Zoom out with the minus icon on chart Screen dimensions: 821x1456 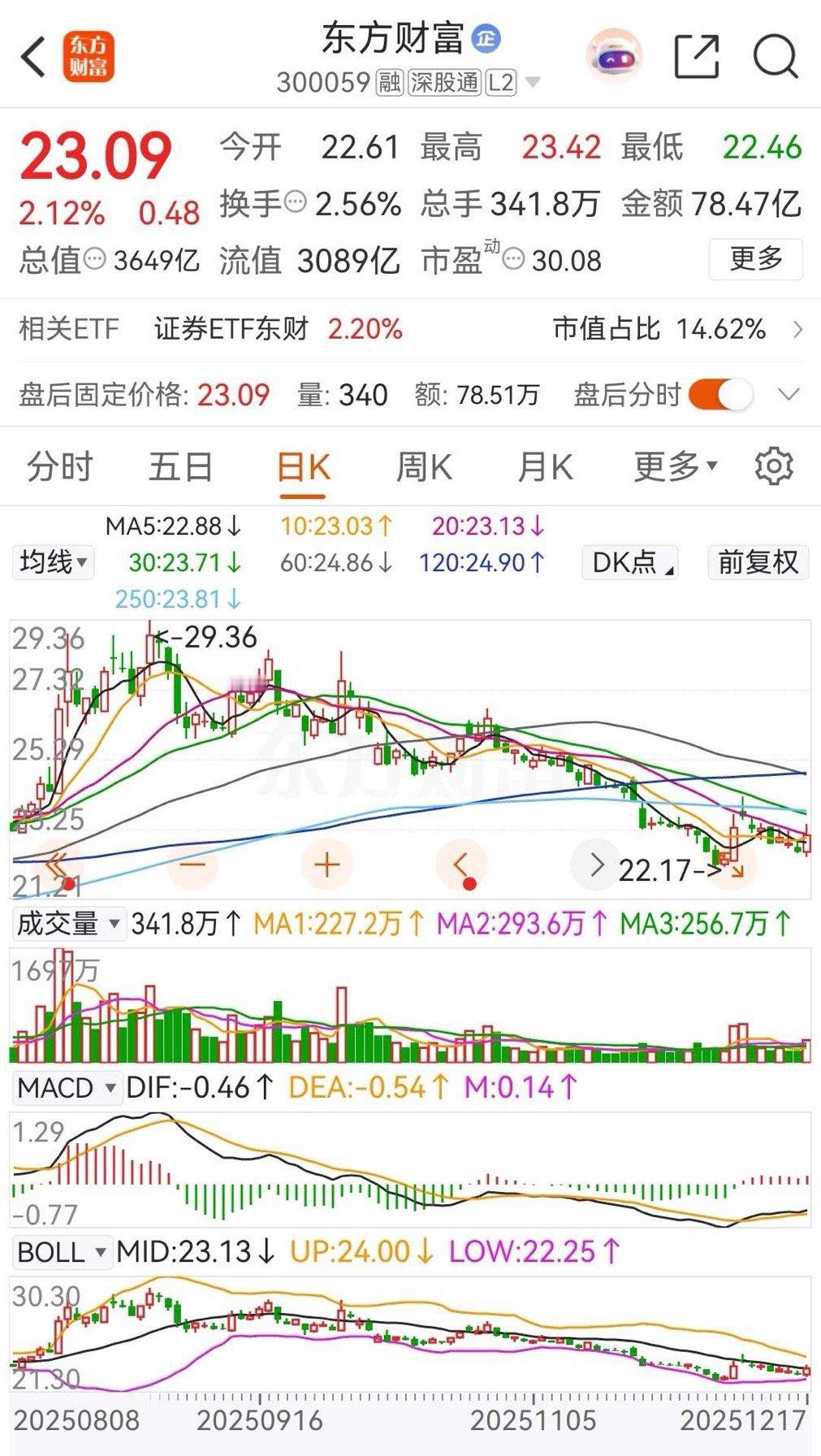pyautogui.click(x=192, y=864)
